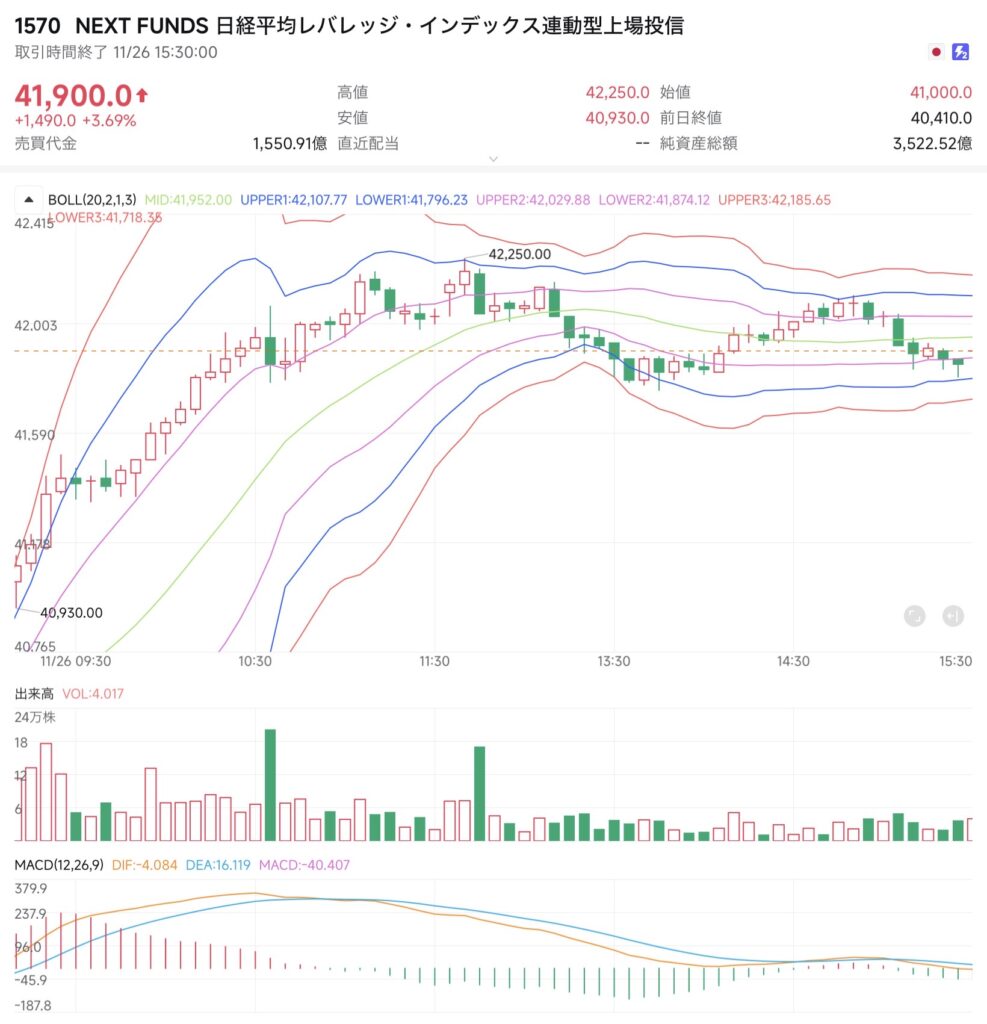Open BOLL(20,2,1,3) indicator settings
Screen dimensions: 987x1024
pyautogui.click(x=92, y=199)
